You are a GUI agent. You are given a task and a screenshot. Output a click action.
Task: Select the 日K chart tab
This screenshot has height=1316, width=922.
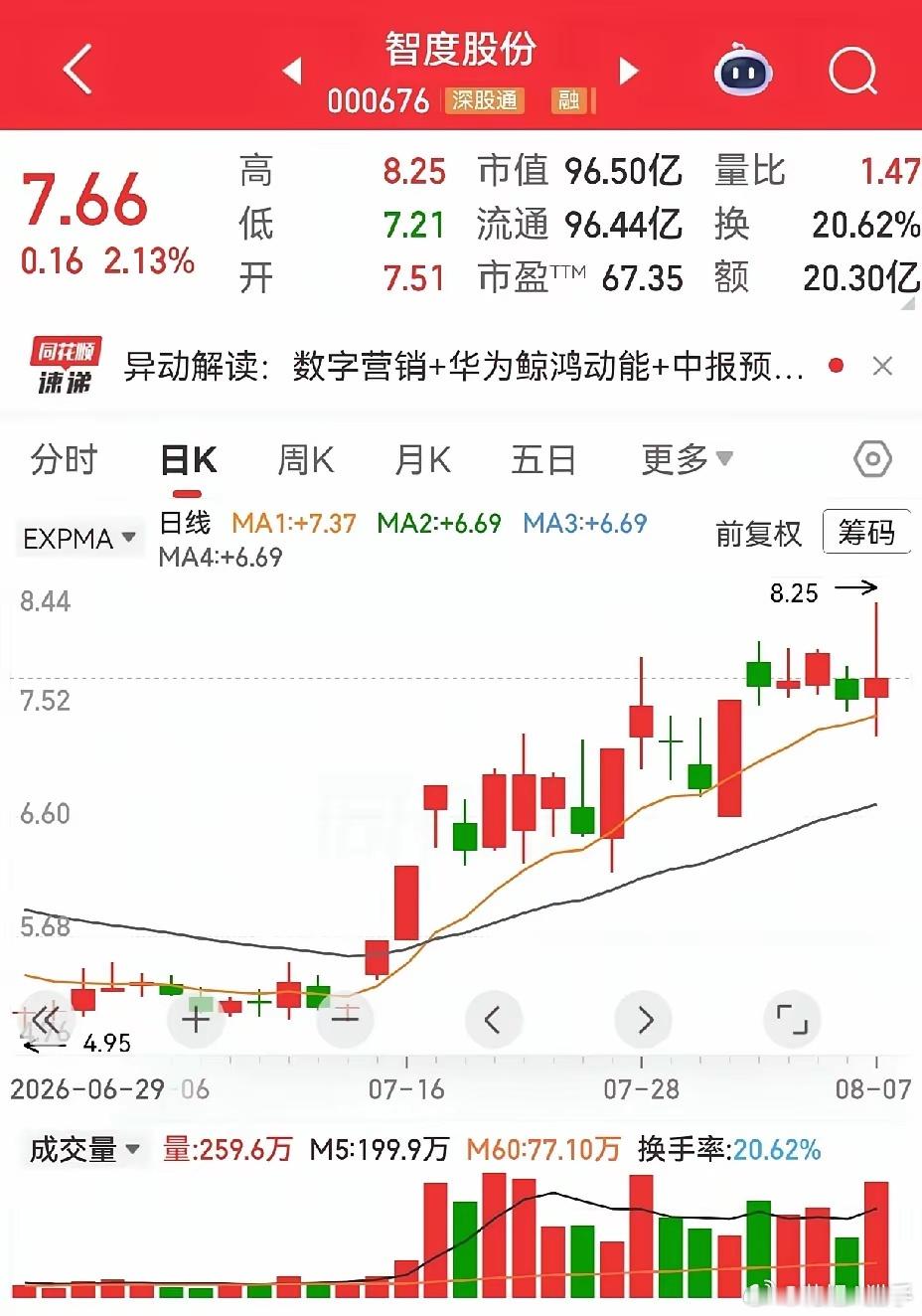189,460
